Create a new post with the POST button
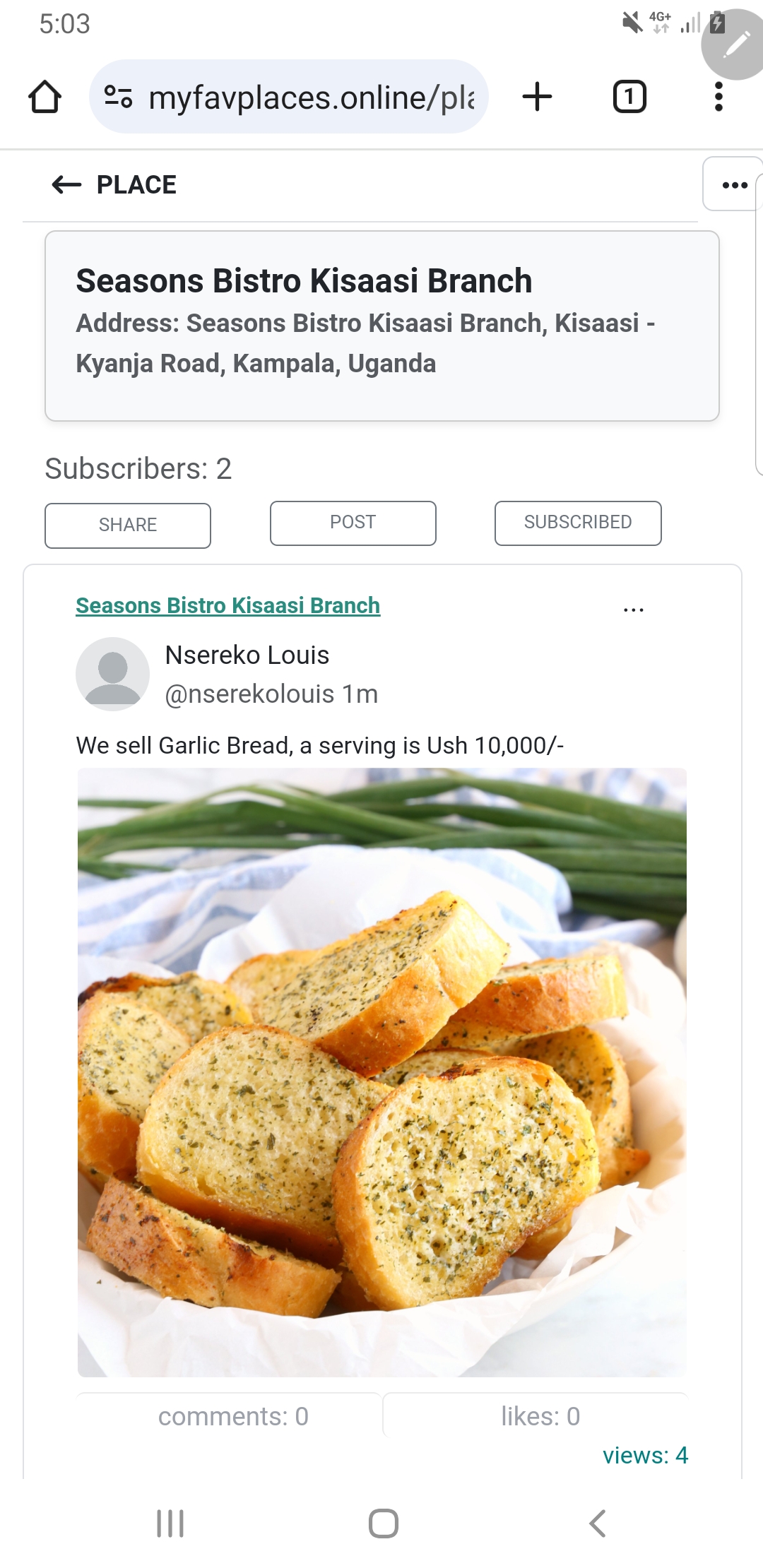Image resolution: width=763 pixels, height=1568 pixels. pyautogui.click(x=353, y=523)
